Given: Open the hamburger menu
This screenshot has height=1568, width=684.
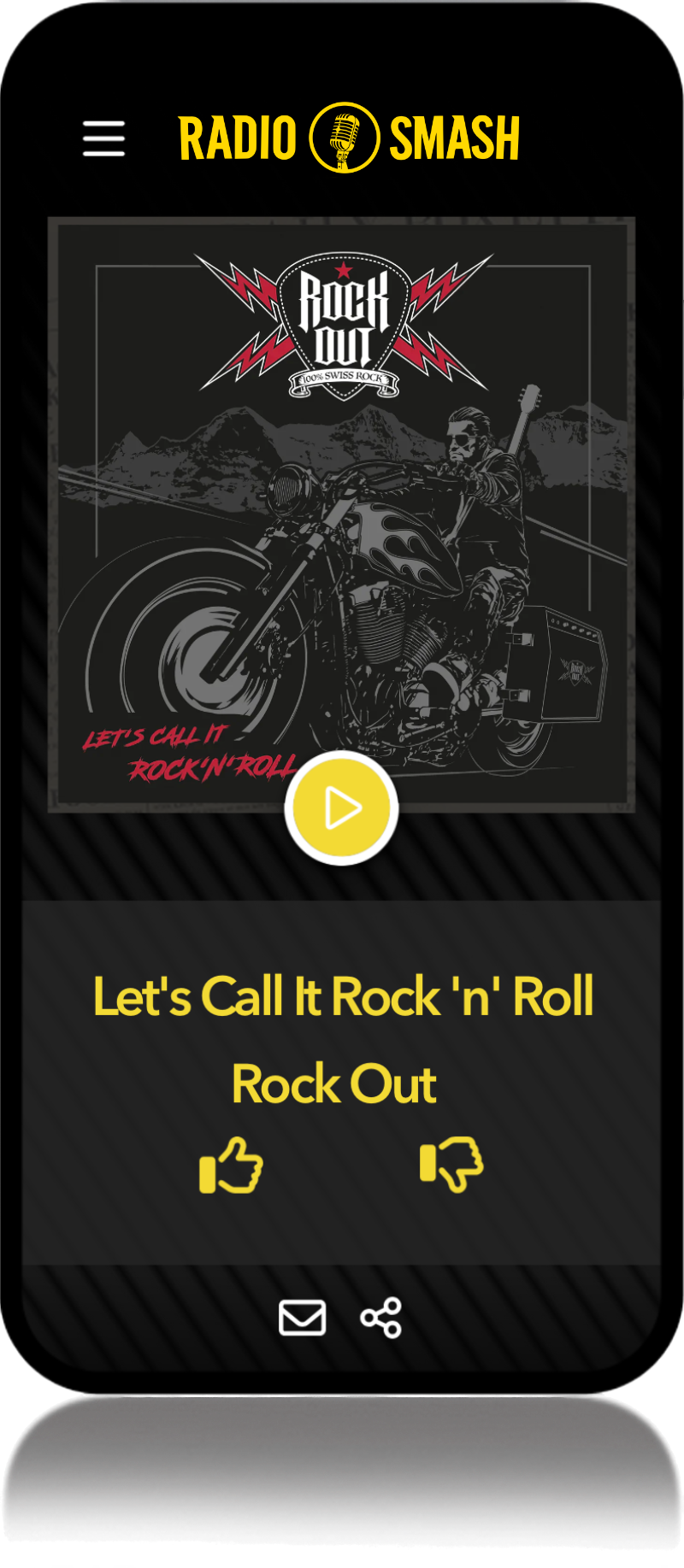Looking at the screenshot, I should (103, 138).
